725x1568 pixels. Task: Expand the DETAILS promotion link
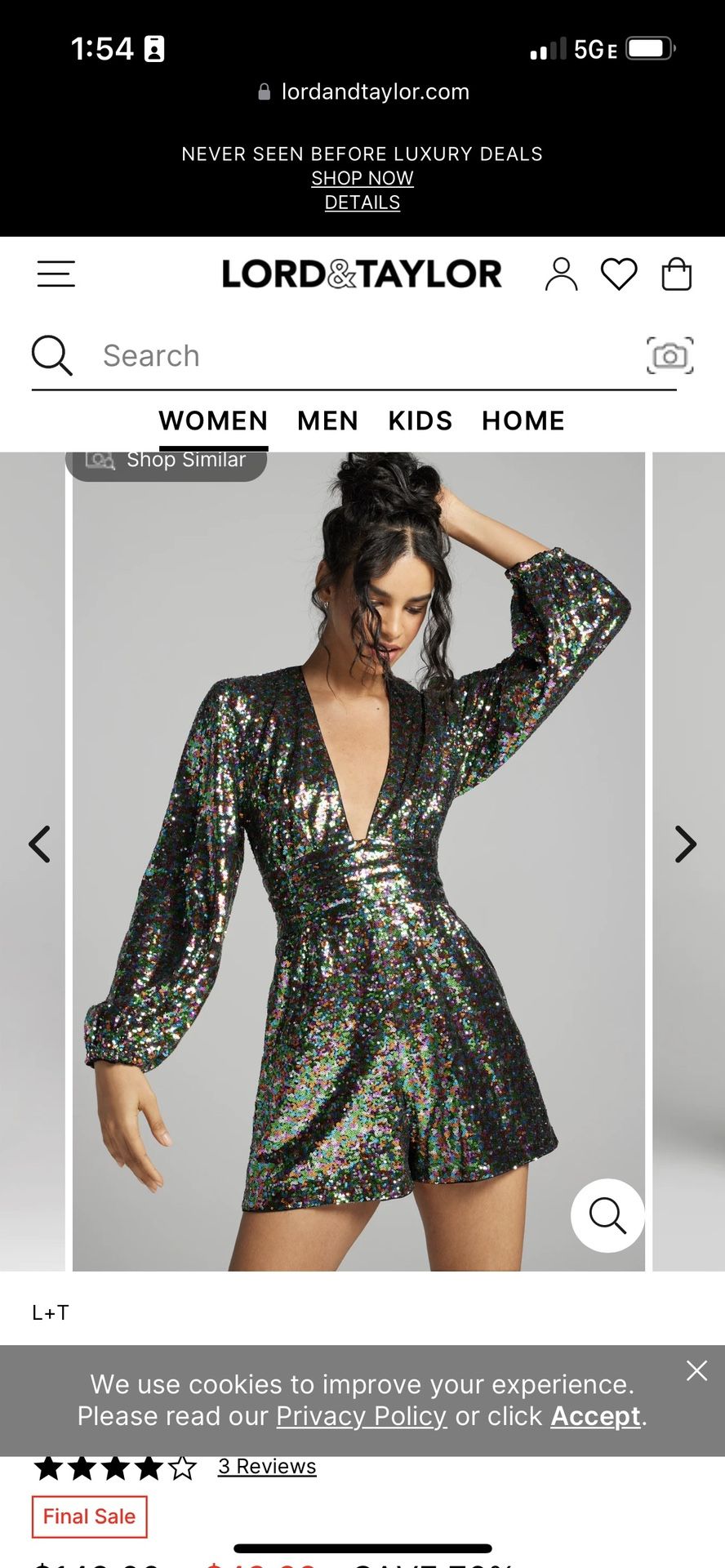pos(362,203)
